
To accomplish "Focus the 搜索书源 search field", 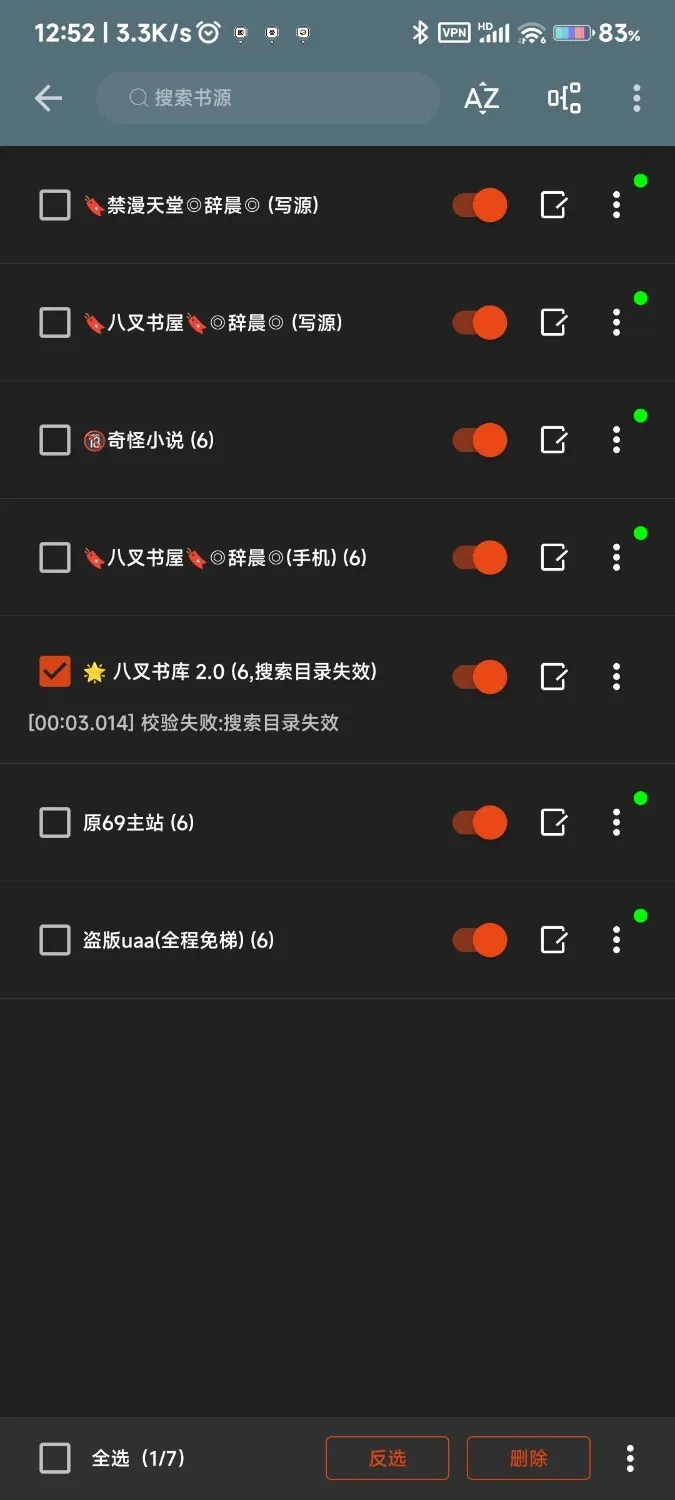I will [x=268, y=98].
